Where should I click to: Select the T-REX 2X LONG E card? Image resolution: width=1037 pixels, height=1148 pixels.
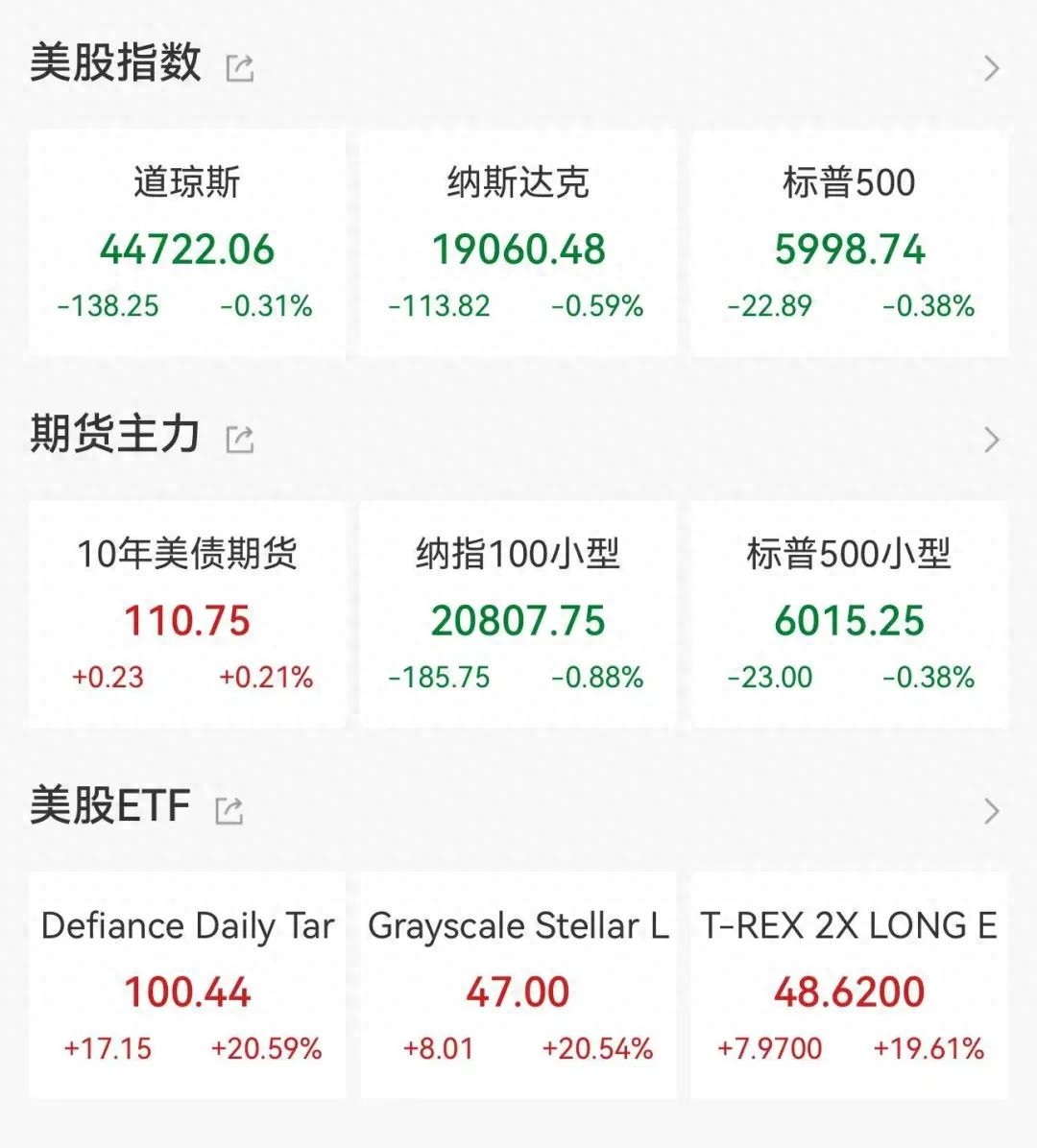pyautogui.click(x=850, y=986)
